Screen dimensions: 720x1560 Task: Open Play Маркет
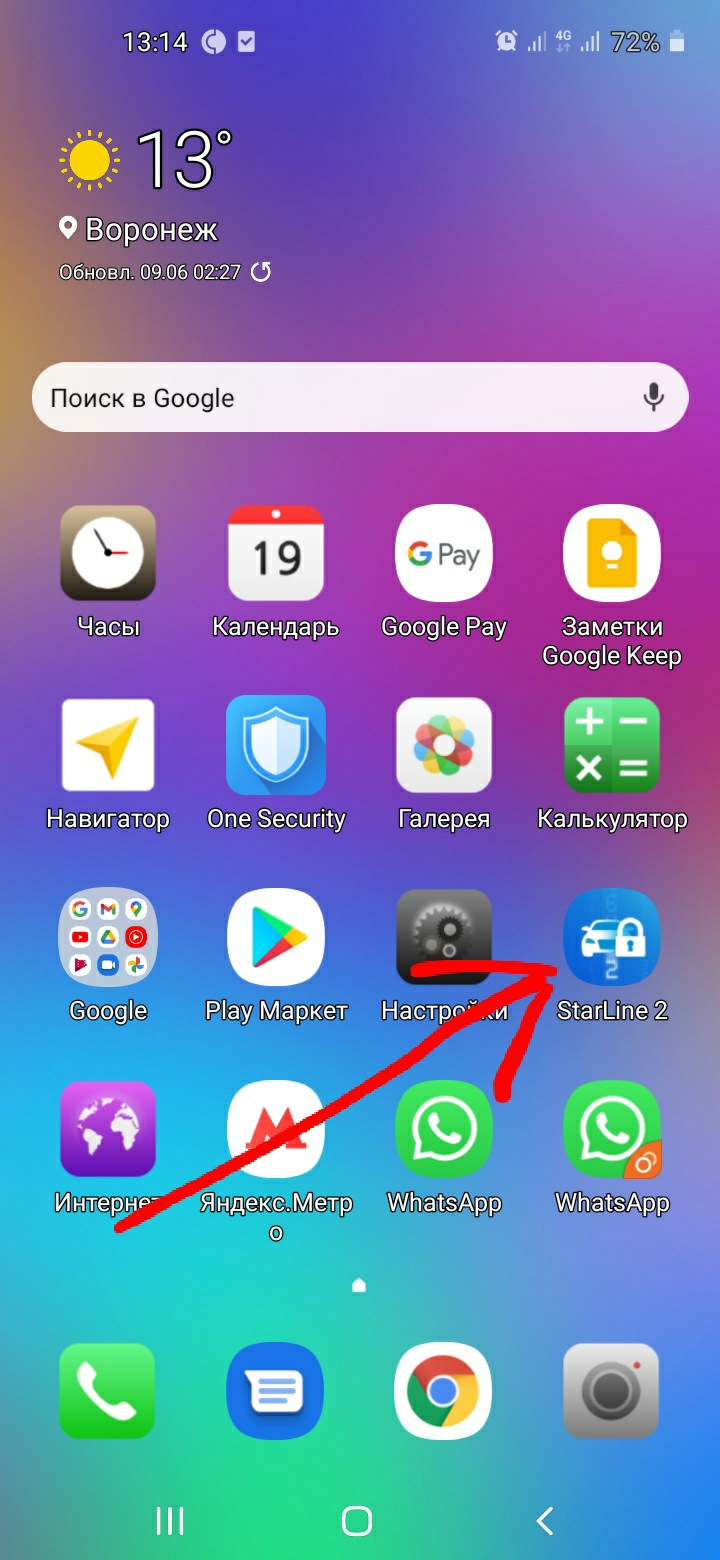276,937
